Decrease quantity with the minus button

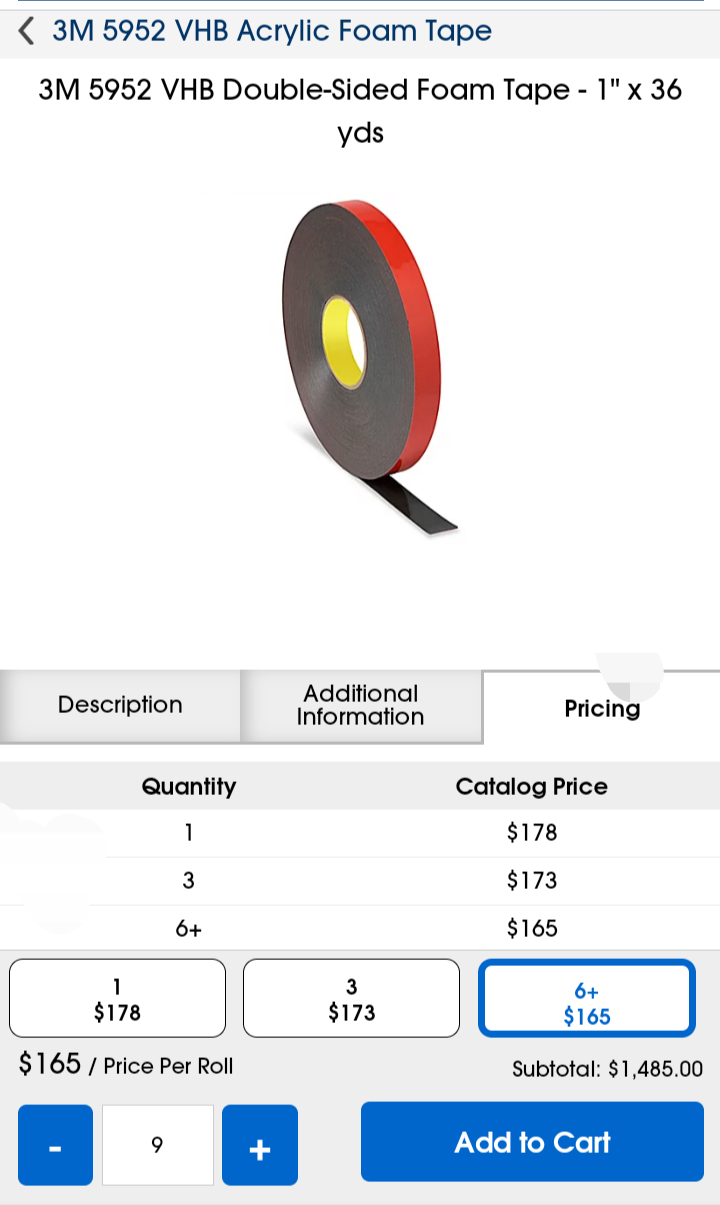point(55,1145)
